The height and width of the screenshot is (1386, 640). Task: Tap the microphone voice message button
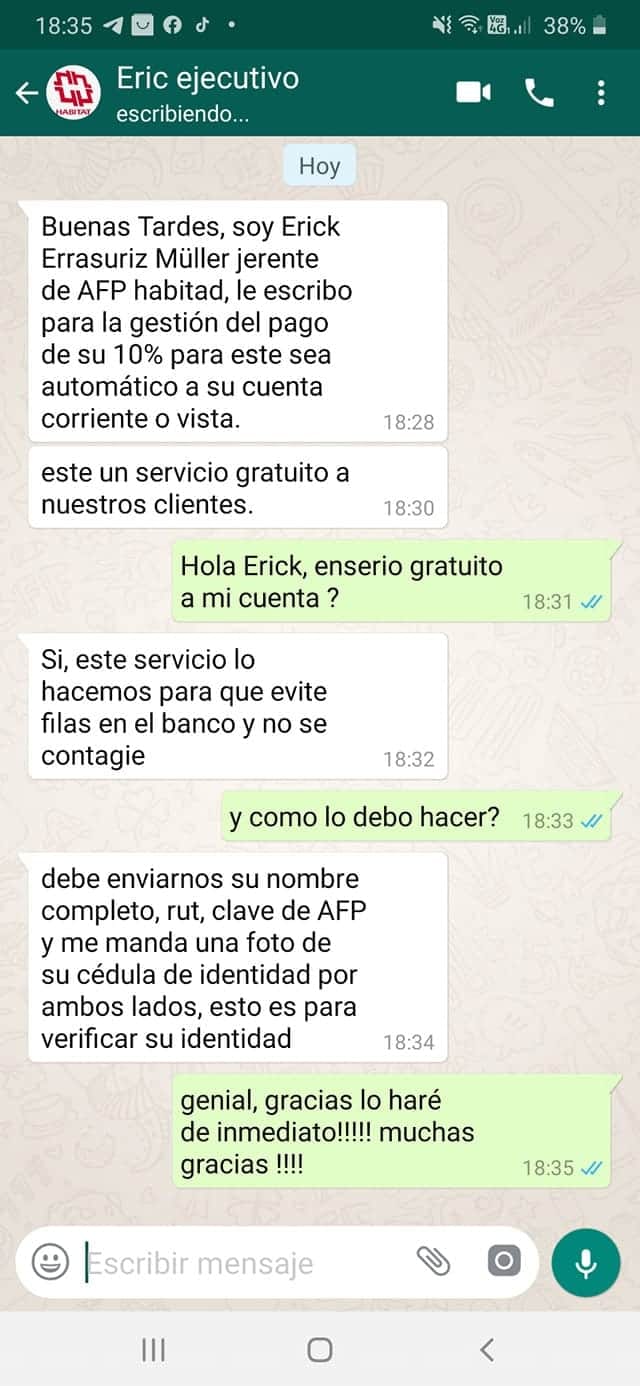[x=586, y=1263]
